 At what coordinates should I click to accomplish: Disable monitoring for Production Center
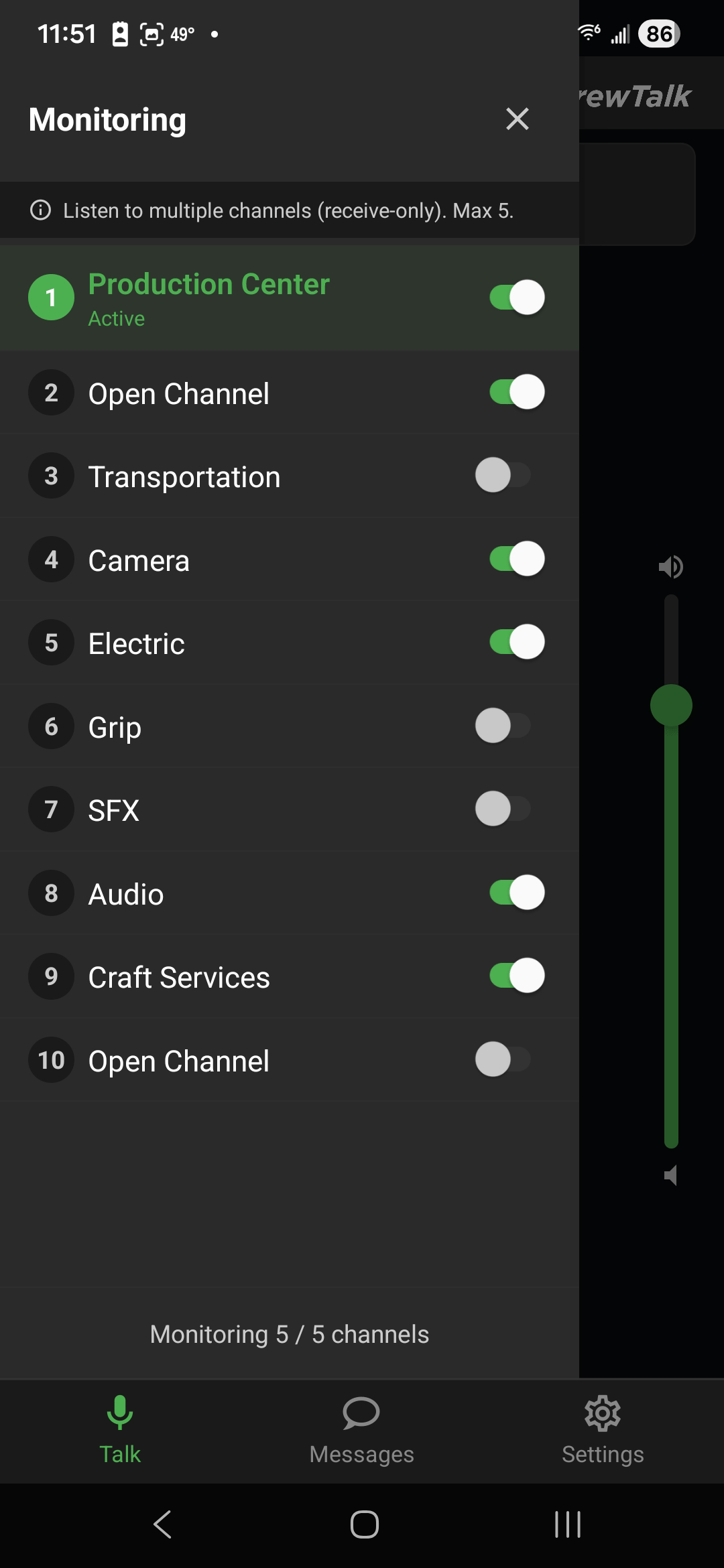click(x=516, y=297)
